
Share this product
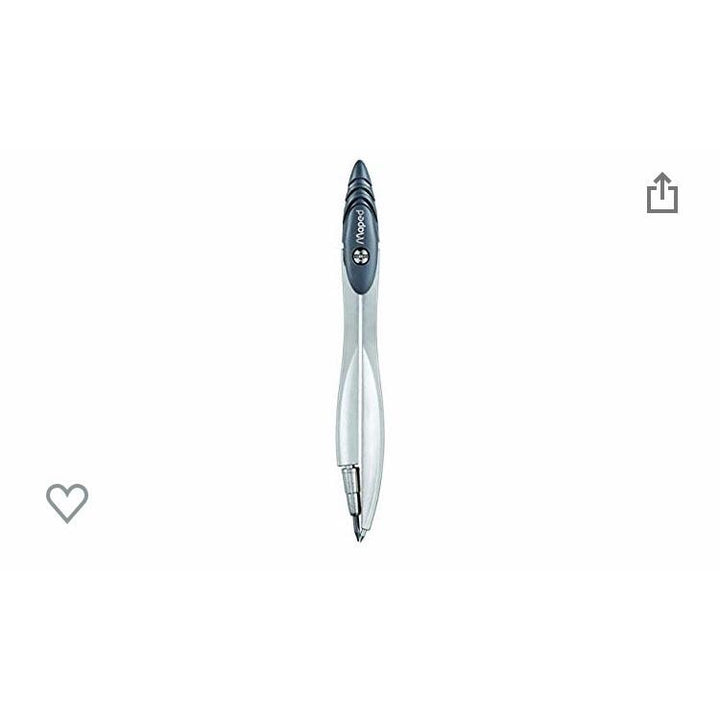pyautogui.click(x=662, y=193)
